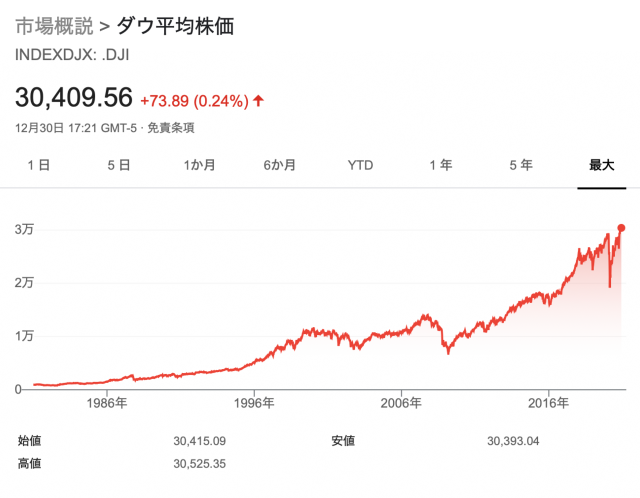Show the 1か月 chart
The height and width of the screenshot is (498, 640).
coord(199,165)
